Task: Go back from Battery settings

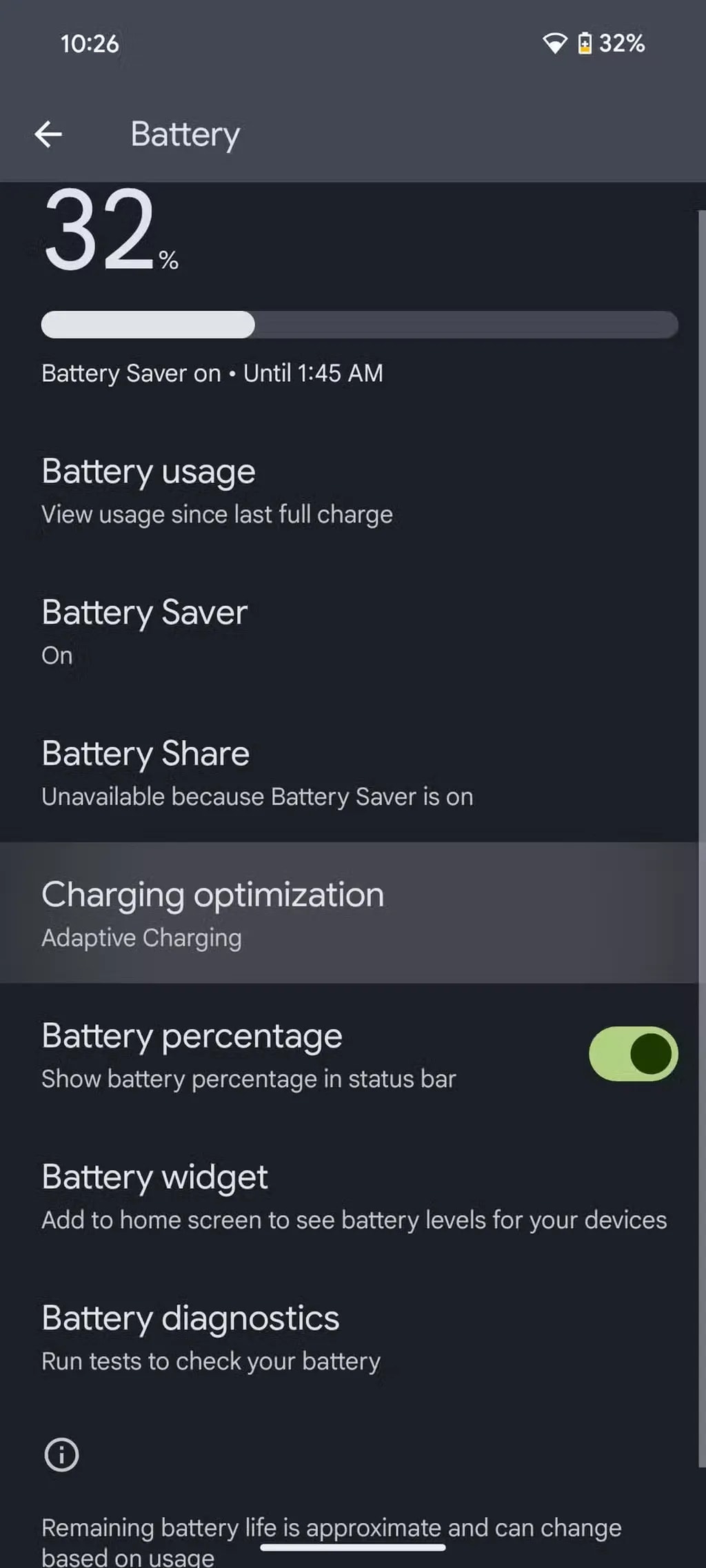Action: tap(48, 134)
